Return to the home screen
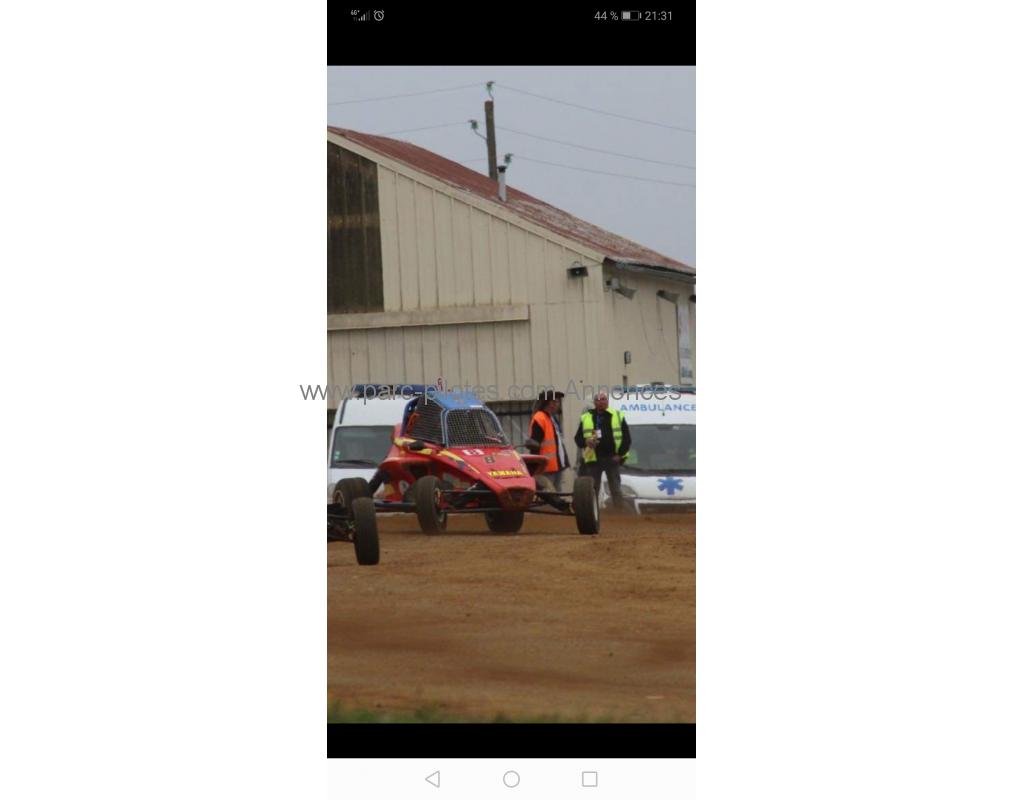1024x800 pixels. (x=511, y=779)
